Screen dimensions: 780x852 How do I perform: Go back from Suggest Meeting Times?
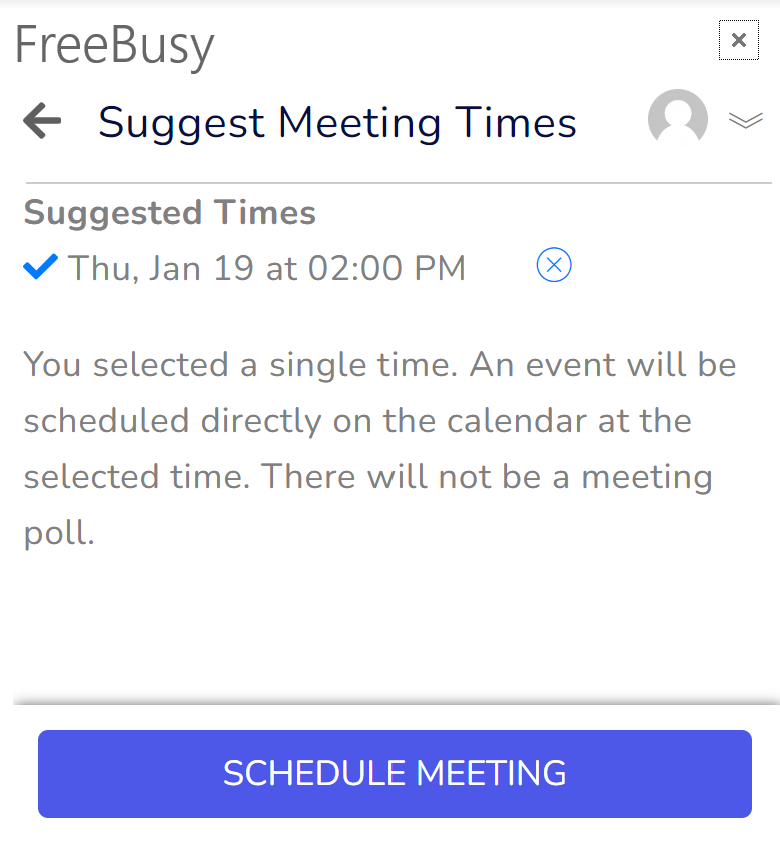pos(42,122)
